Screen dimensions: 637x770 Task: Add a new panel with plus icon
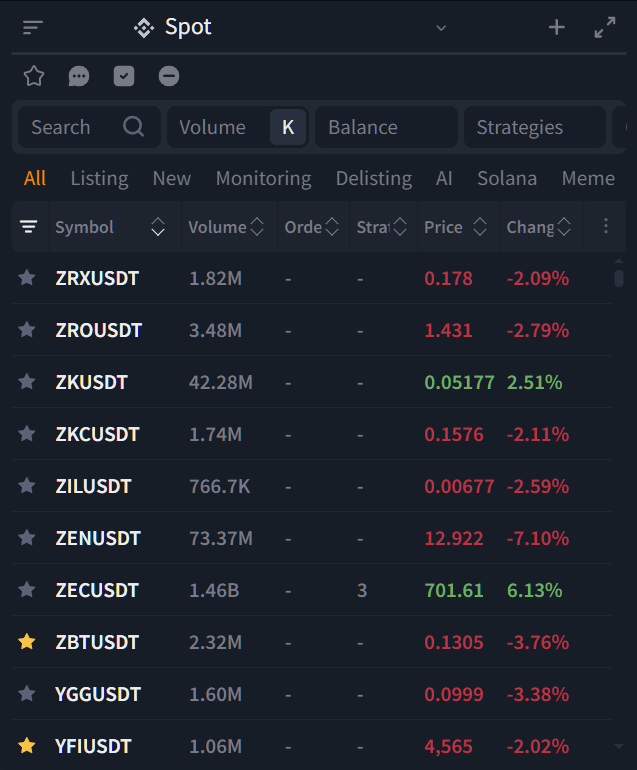(557, 28)
